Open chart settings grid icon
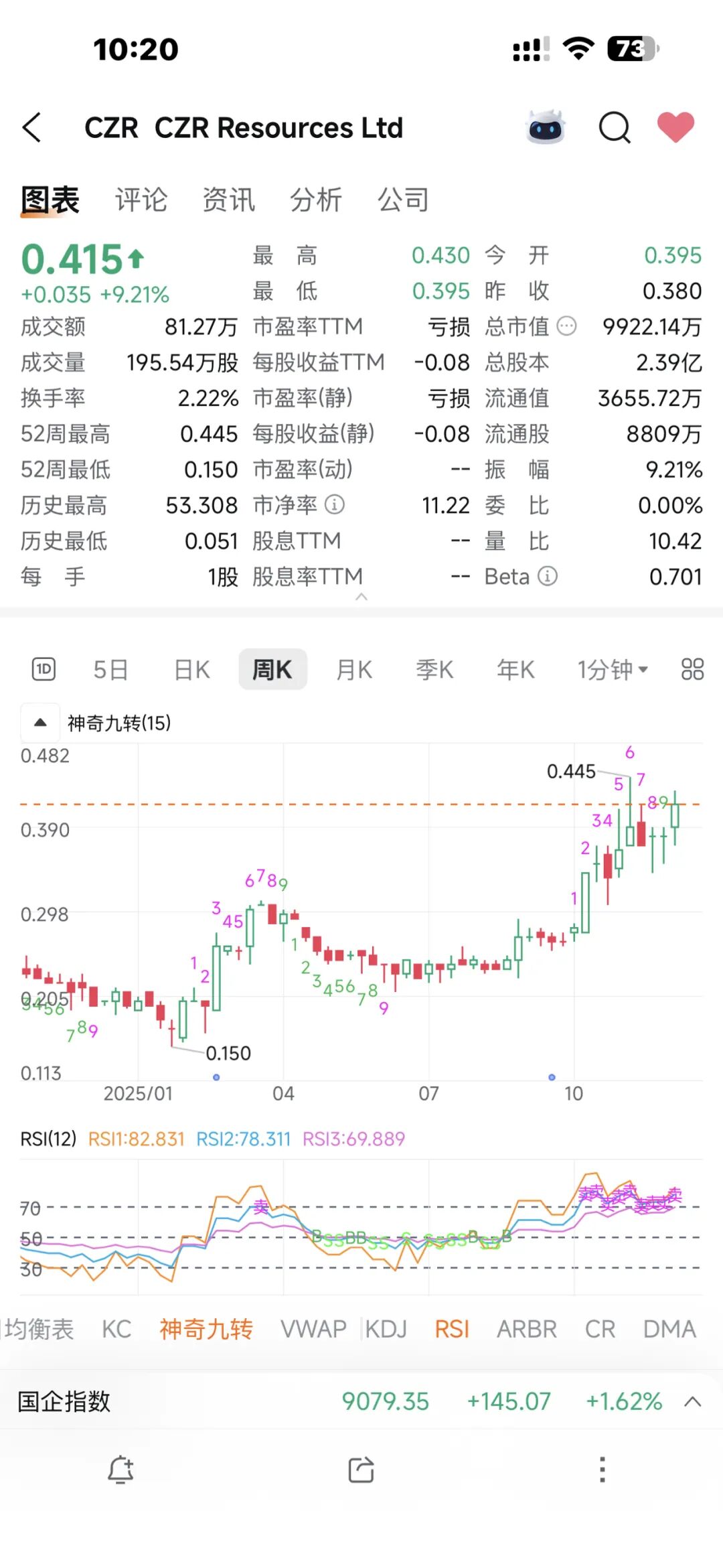This screenshot has width=723, height=1568. point(692,669)
